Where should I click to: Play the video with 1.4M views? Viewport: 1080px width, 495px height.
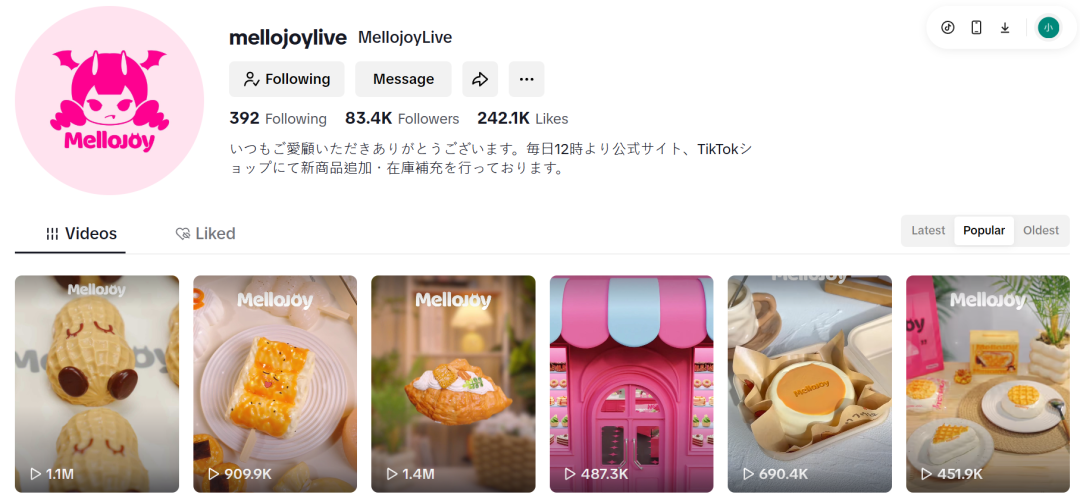pyautogui.click(x=453, y=384)
